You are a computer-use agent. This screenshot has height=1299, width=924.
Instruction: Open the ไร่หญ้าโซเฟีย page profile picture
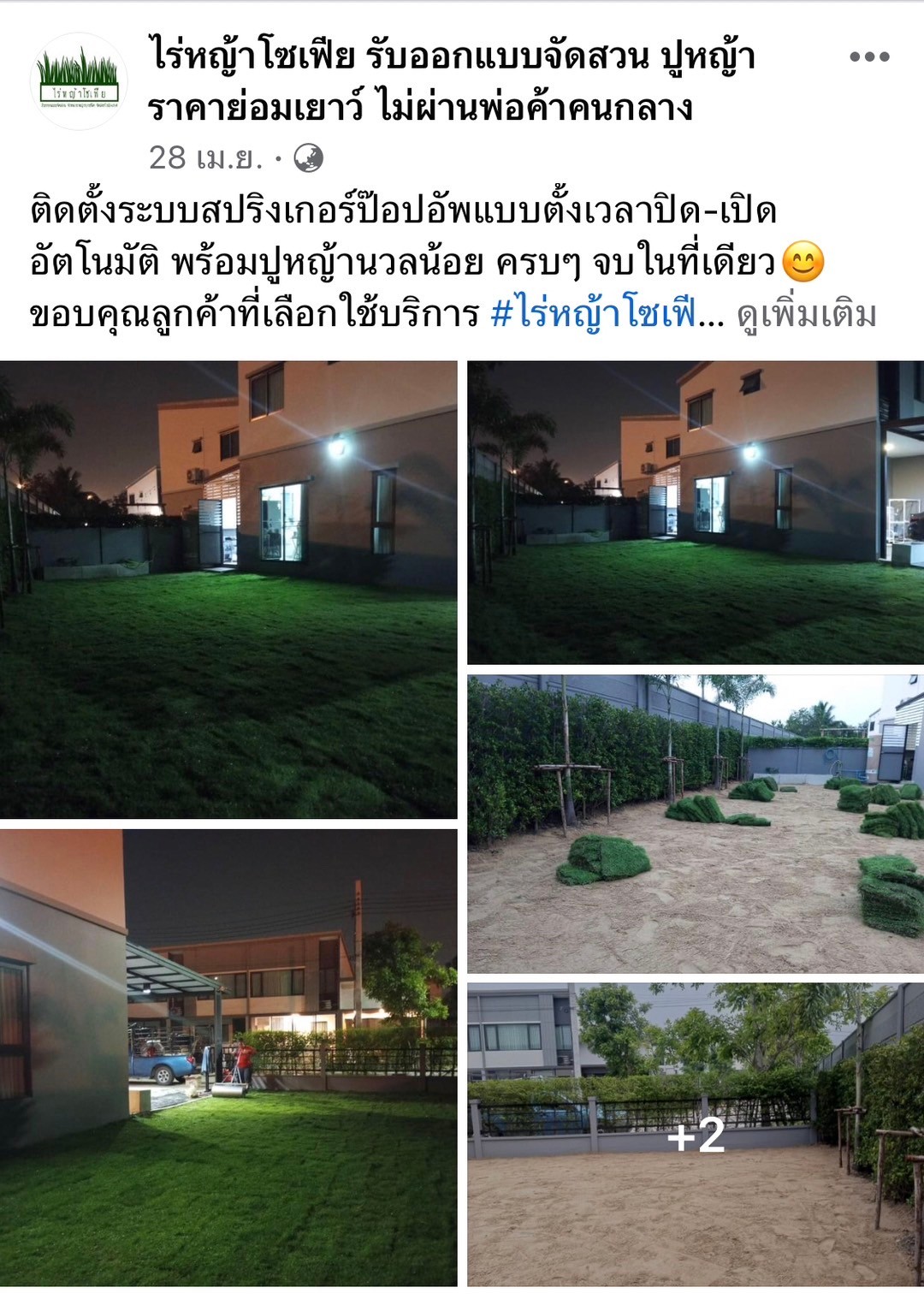click(x=79, y=81)
